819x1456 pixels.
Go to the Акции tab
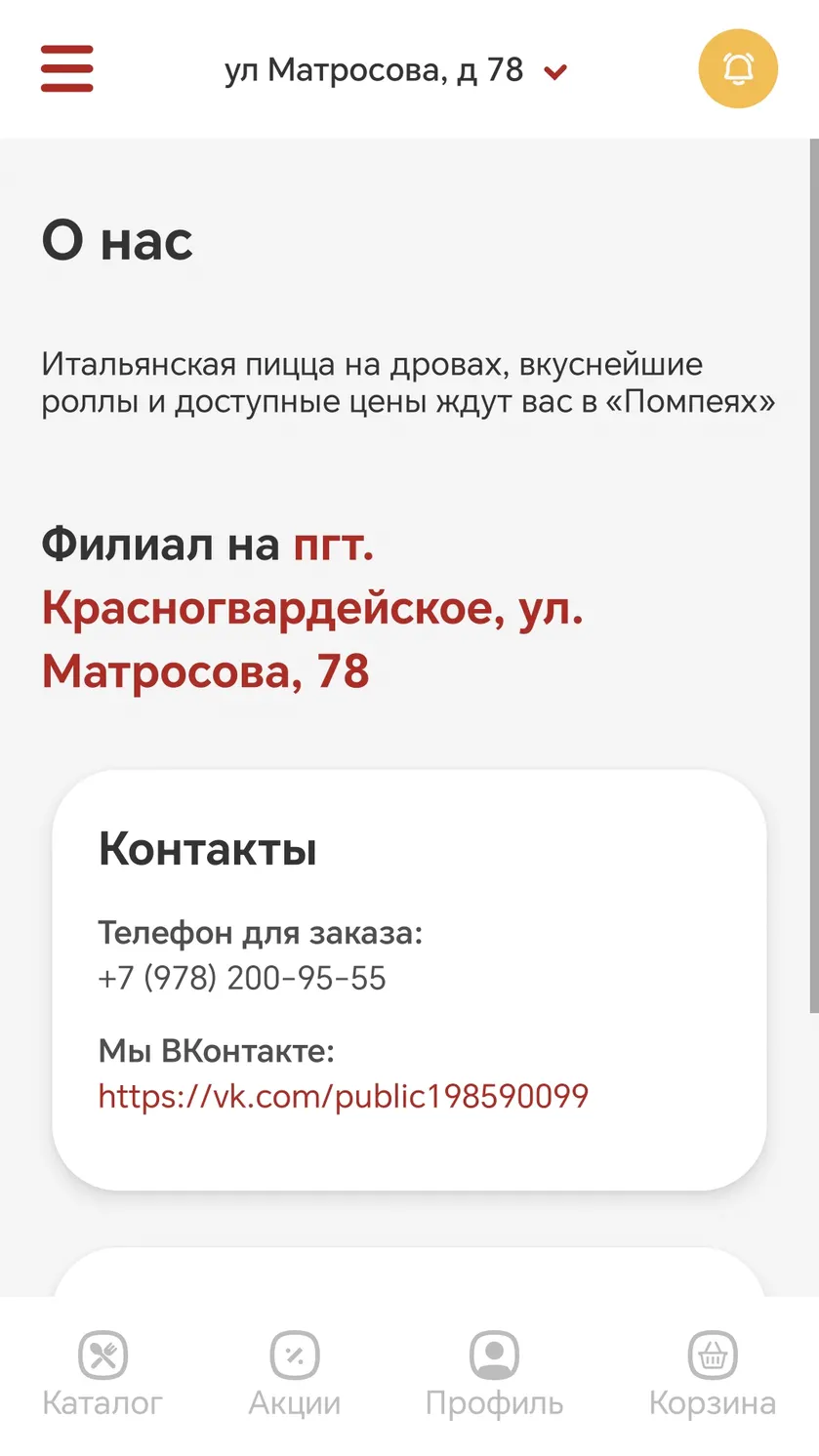295,1374
